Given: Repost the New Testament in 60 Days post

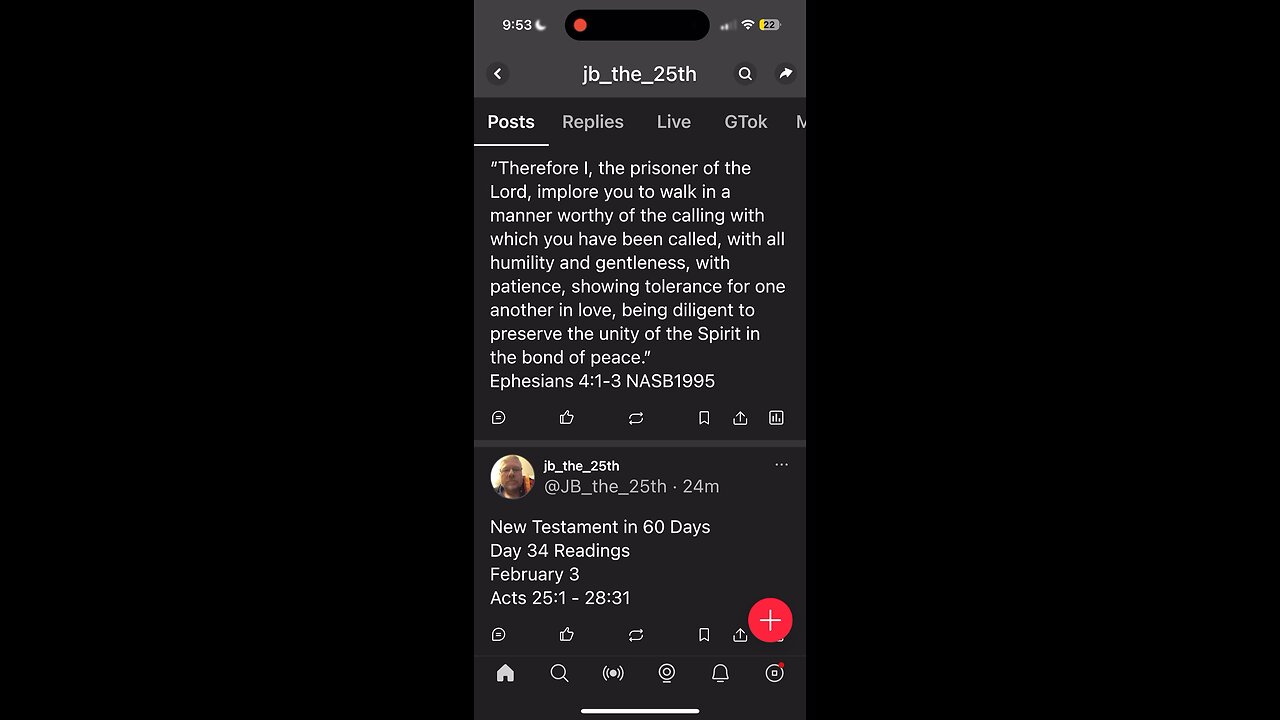Looking at the screenshot, I should [x=636, y=635].
